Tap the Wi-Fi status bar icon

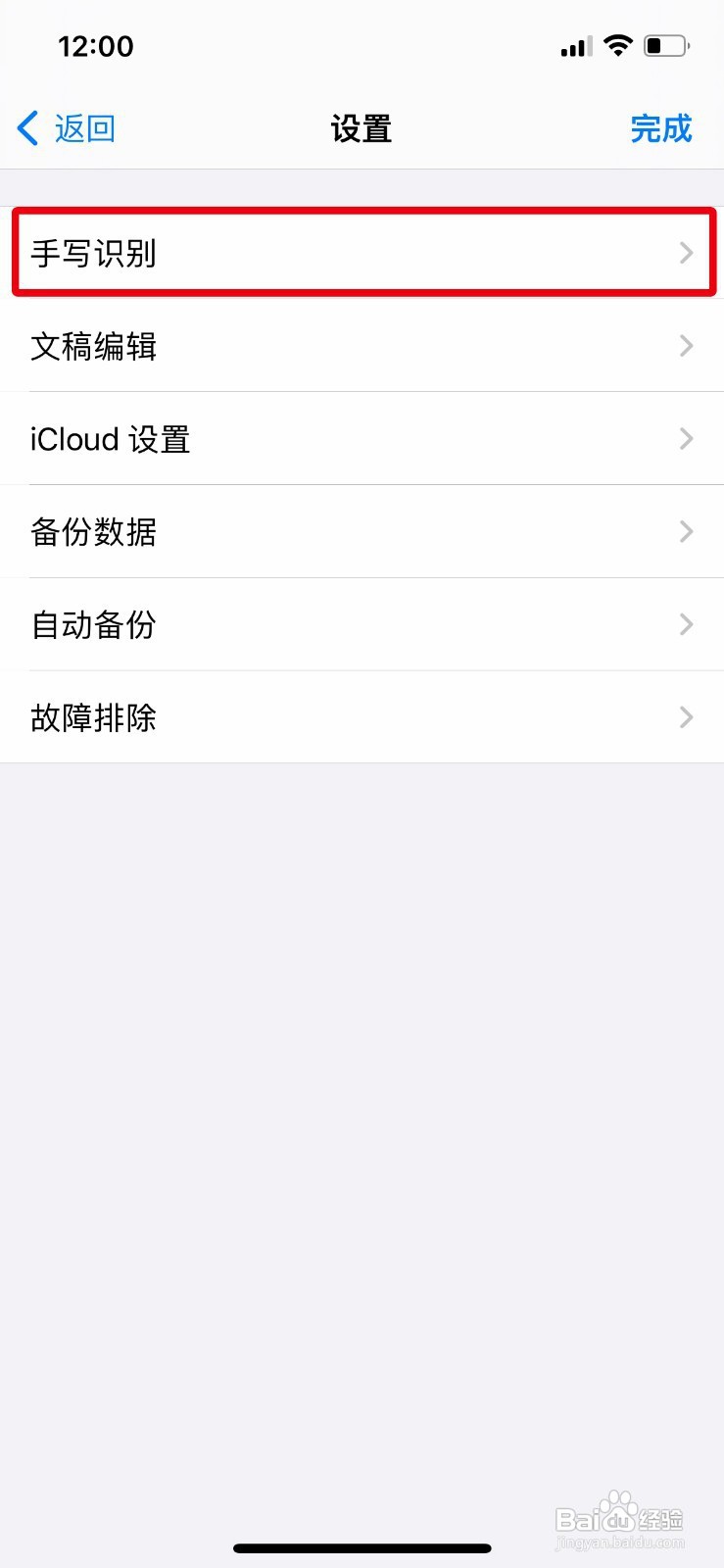[x=619, y=44]
